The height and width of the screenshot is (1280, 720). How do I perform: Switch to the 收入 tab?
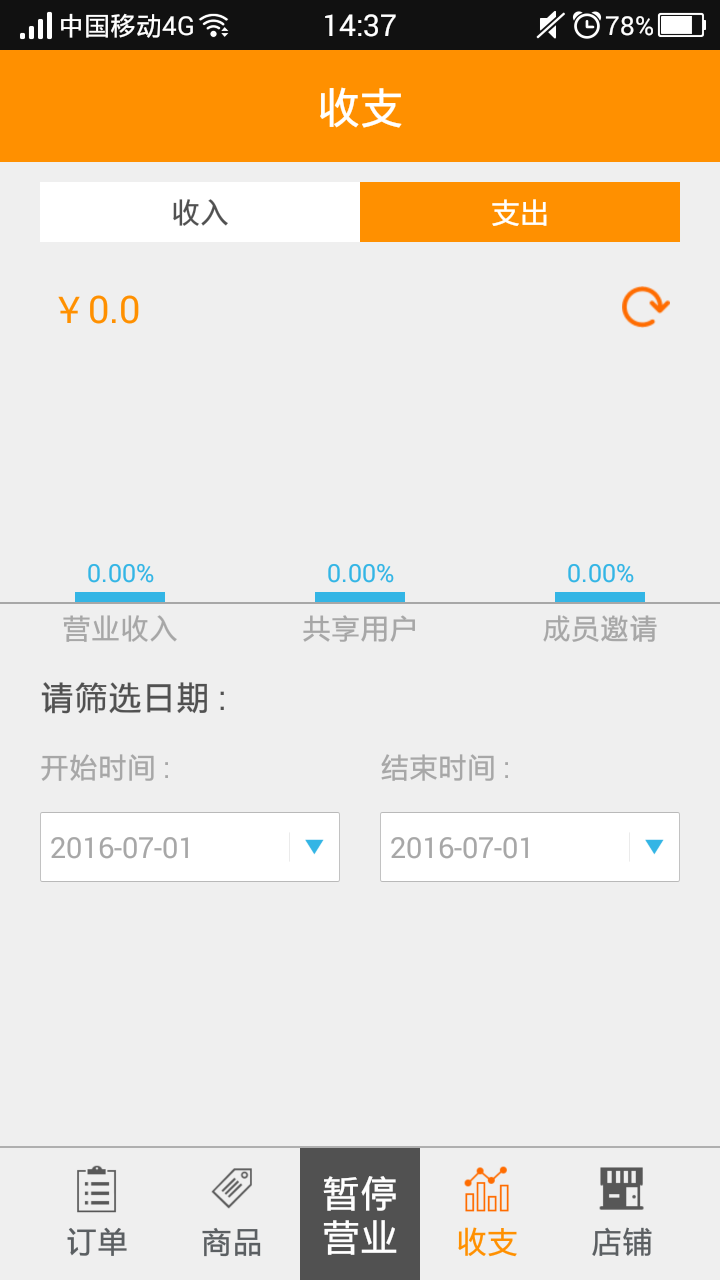200,212
